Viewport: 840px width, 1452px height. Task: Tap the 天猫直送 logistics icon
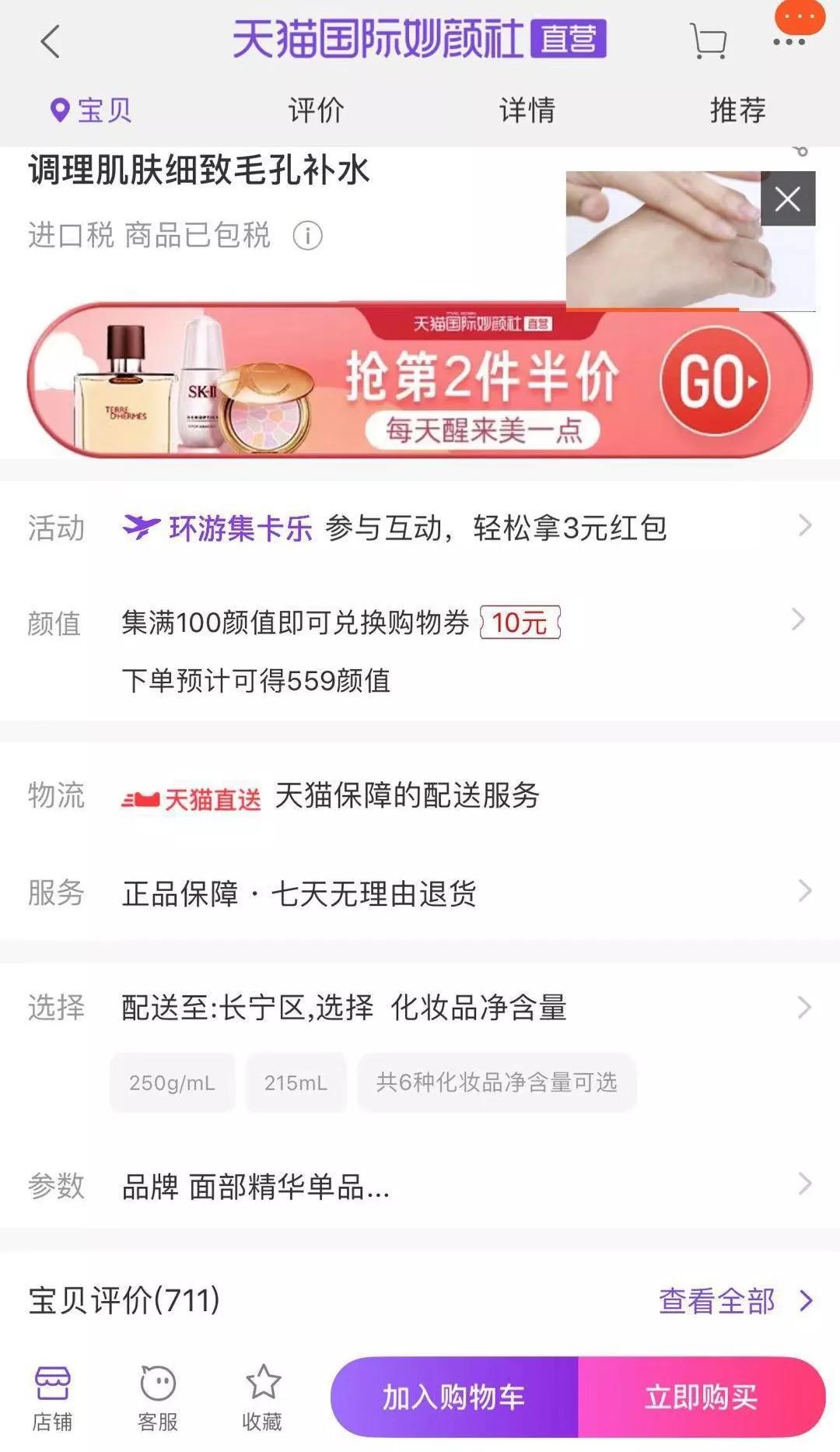[x=189, y=795]
